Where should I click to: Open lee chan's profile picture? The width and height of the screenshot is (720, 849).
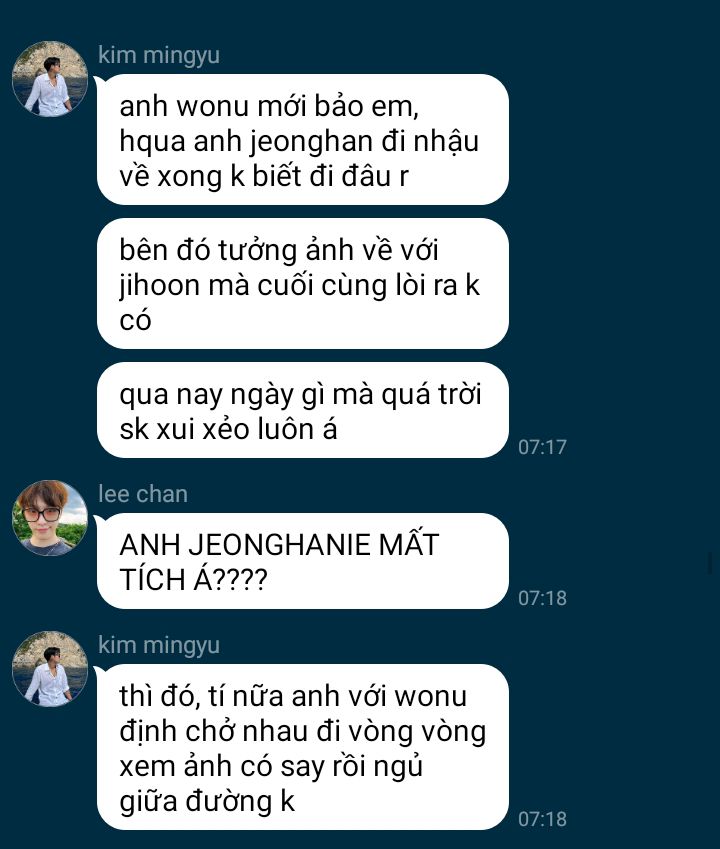[50, 518]
